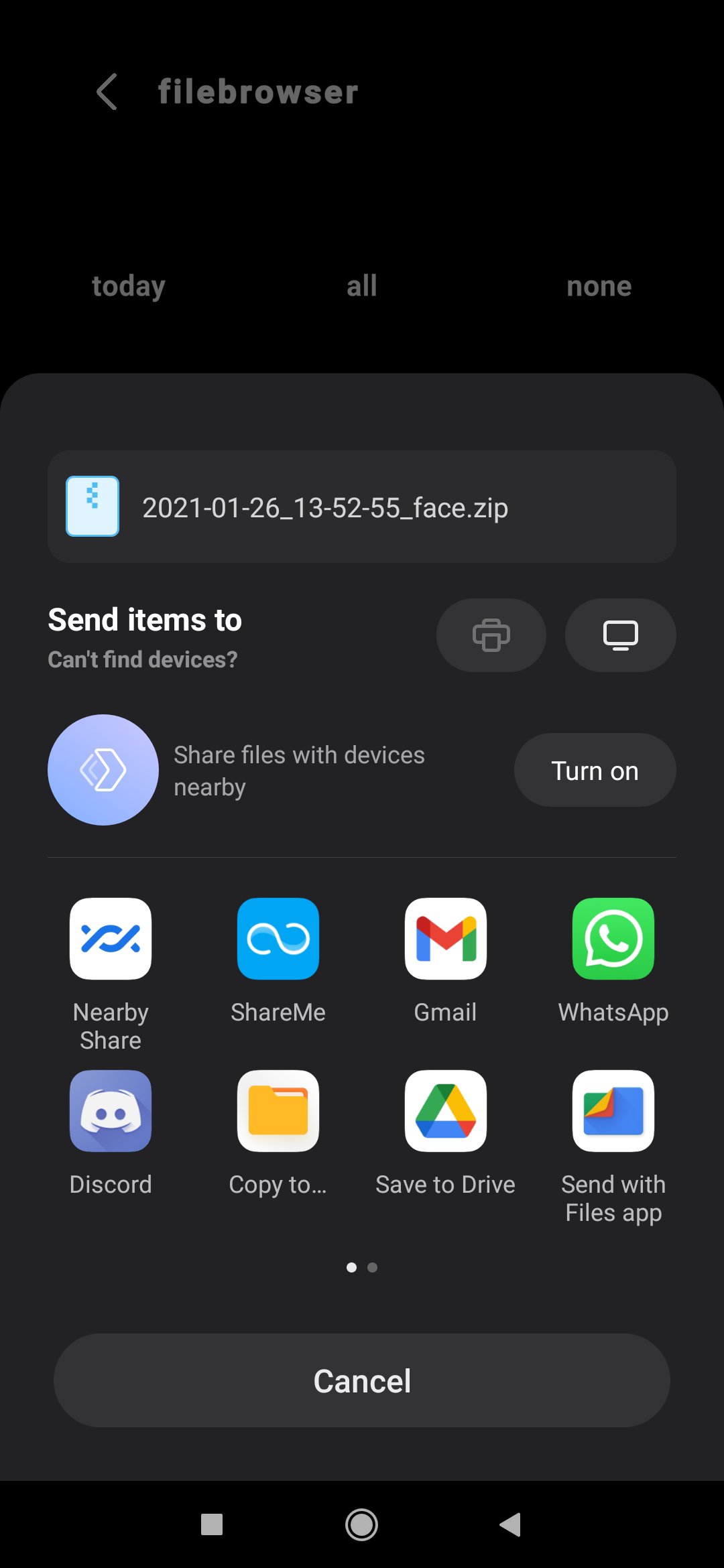Send the zip file with Gmail
Image resolution: width=724 pixels, height=1568 pixels.
tap(446, 962)
